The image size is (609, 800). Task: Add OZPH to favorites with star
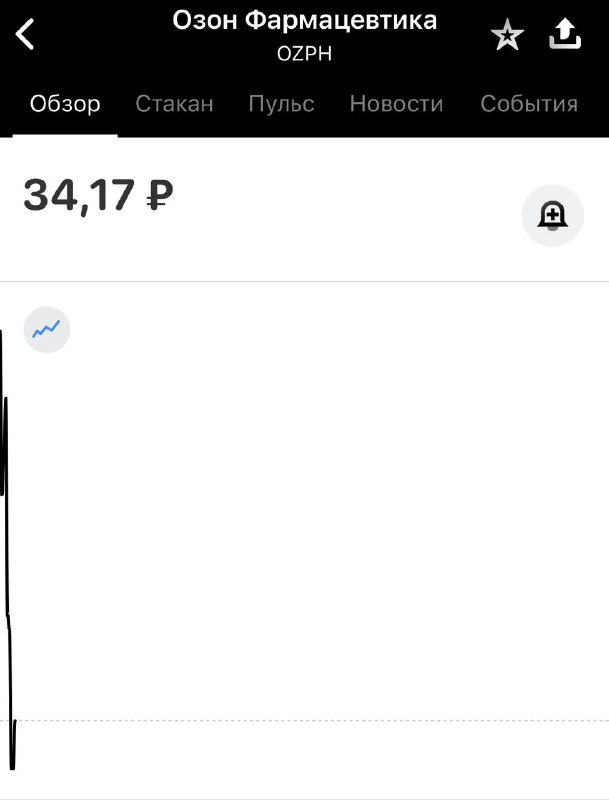(x=507, y=36)
